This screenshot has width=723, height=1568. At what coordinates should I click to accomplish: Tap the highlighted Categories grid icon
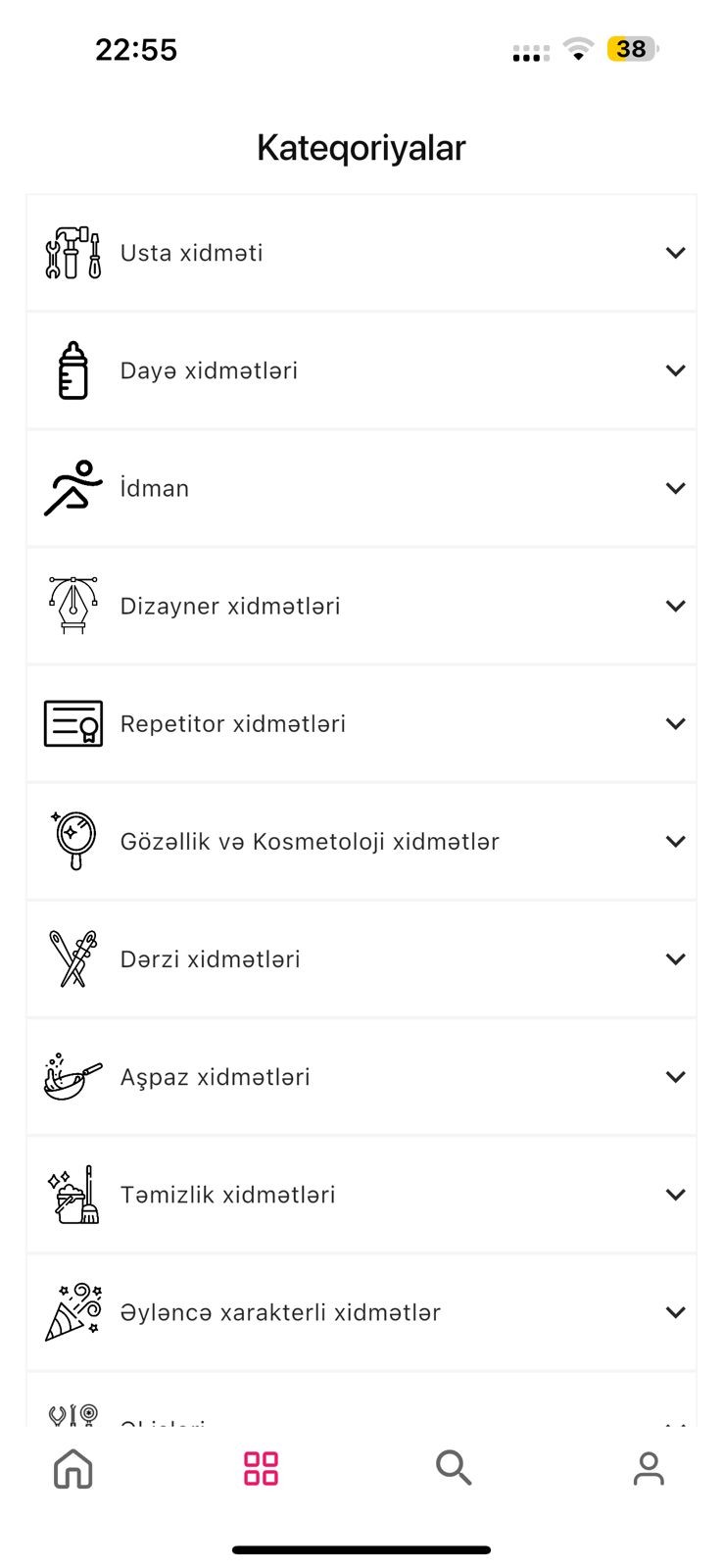tap(260, 1468)
